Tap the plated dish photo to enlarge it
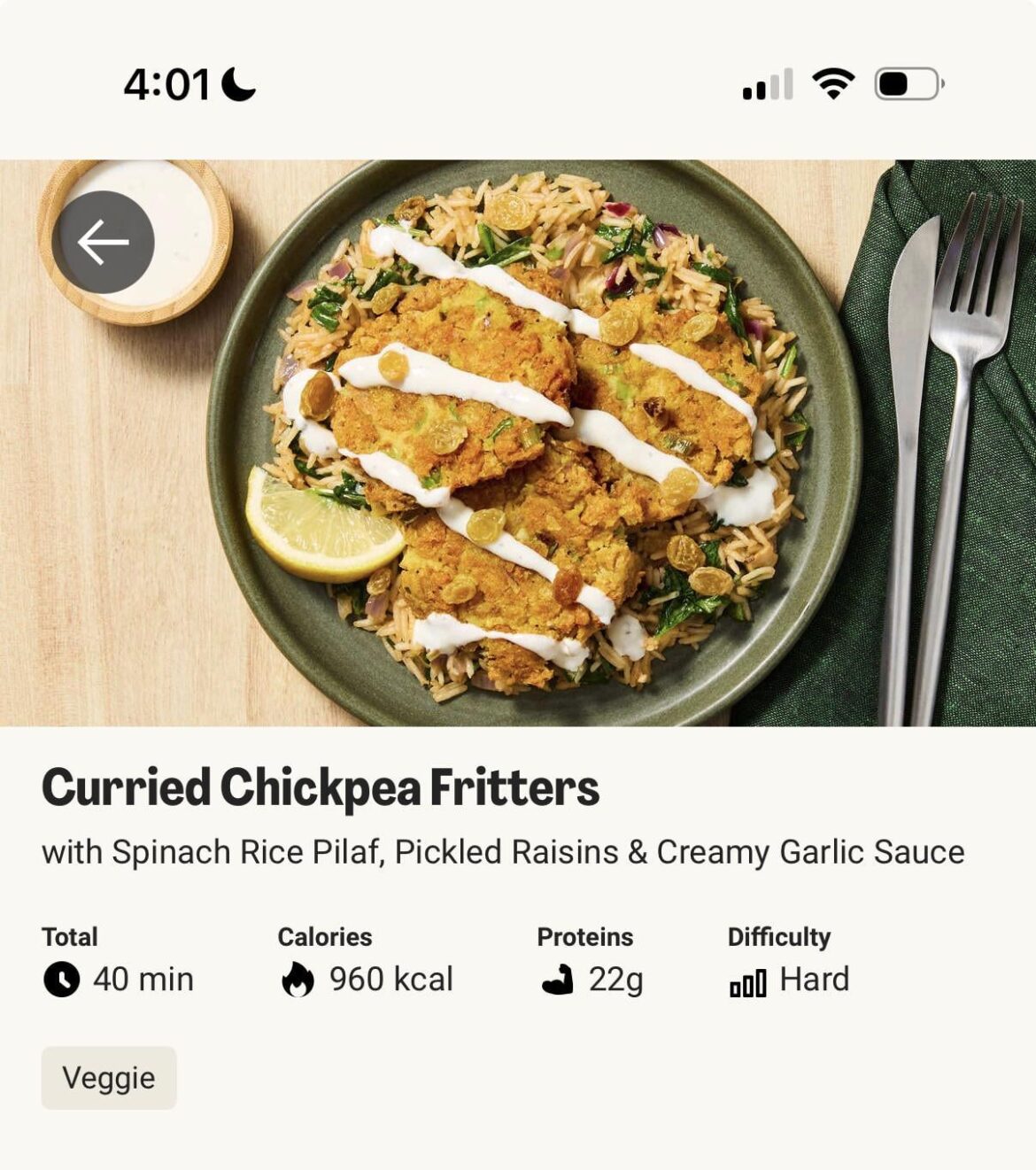The width and height of the screenshot is (1036, 1170). [518, 443]
